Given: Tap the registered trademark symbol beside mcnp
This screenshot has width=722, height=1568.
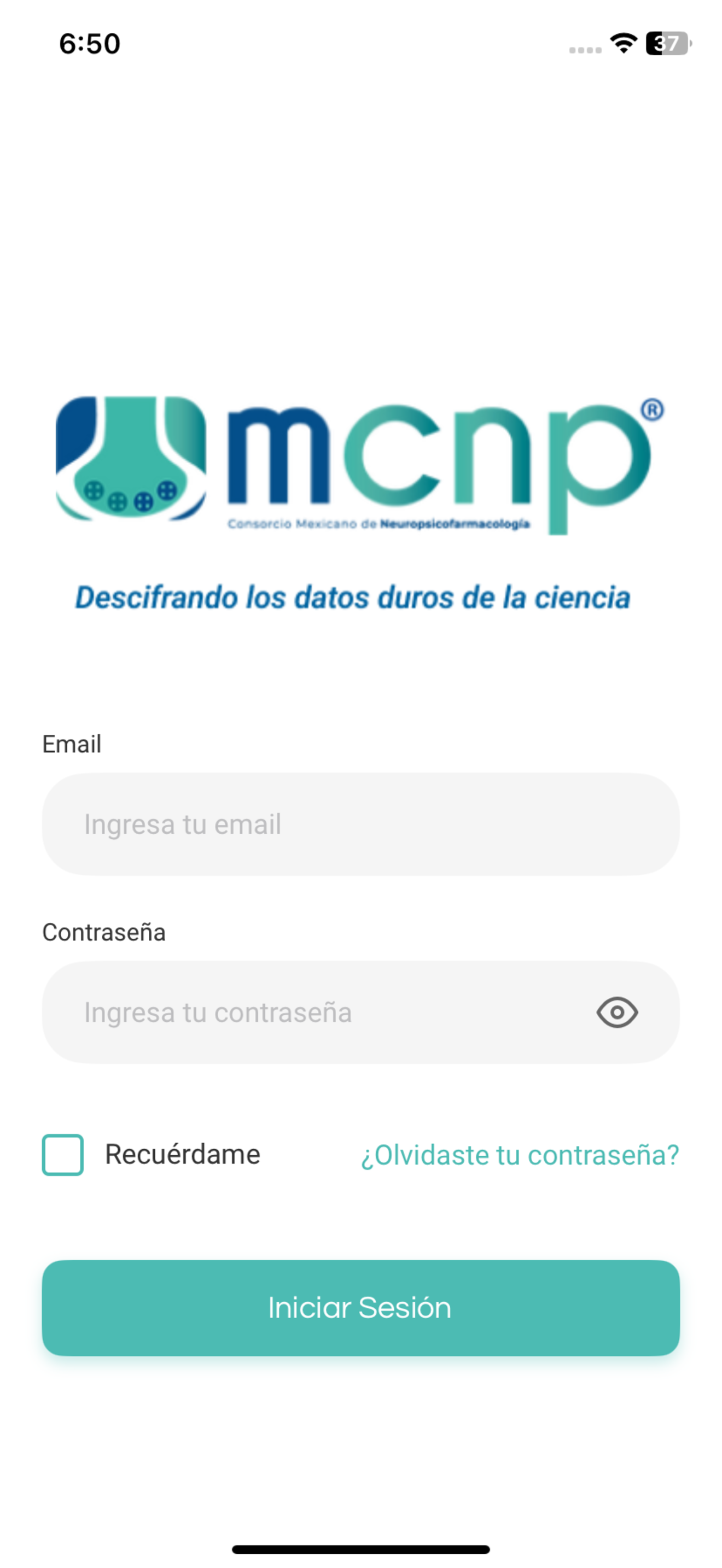Looking at the screenshot, I should [653, 409].
